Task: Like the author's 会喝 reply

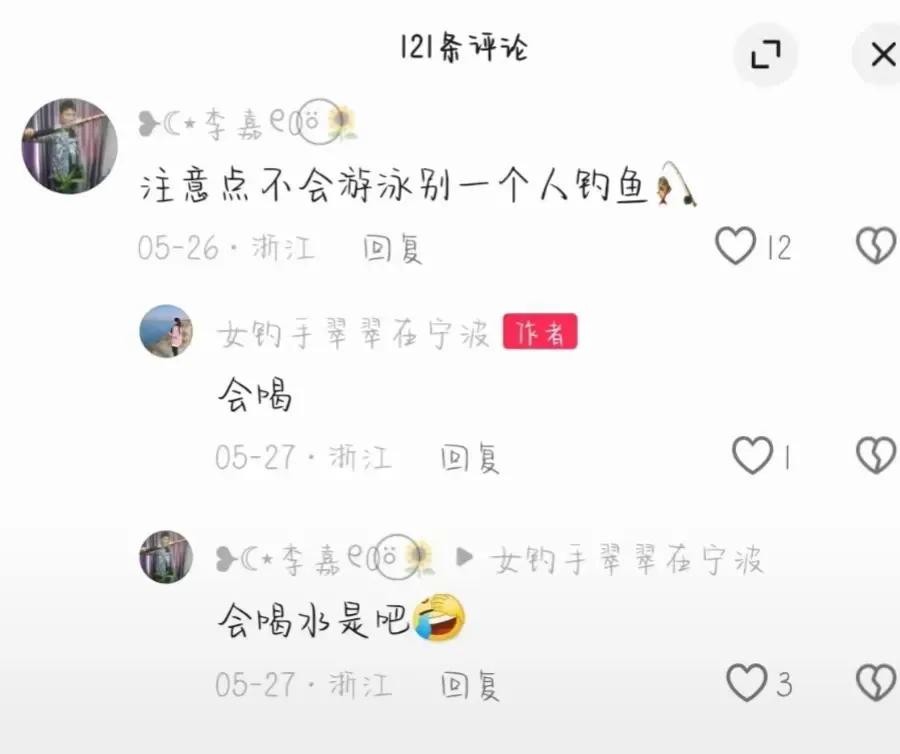Action: click(x=752, y=456)
